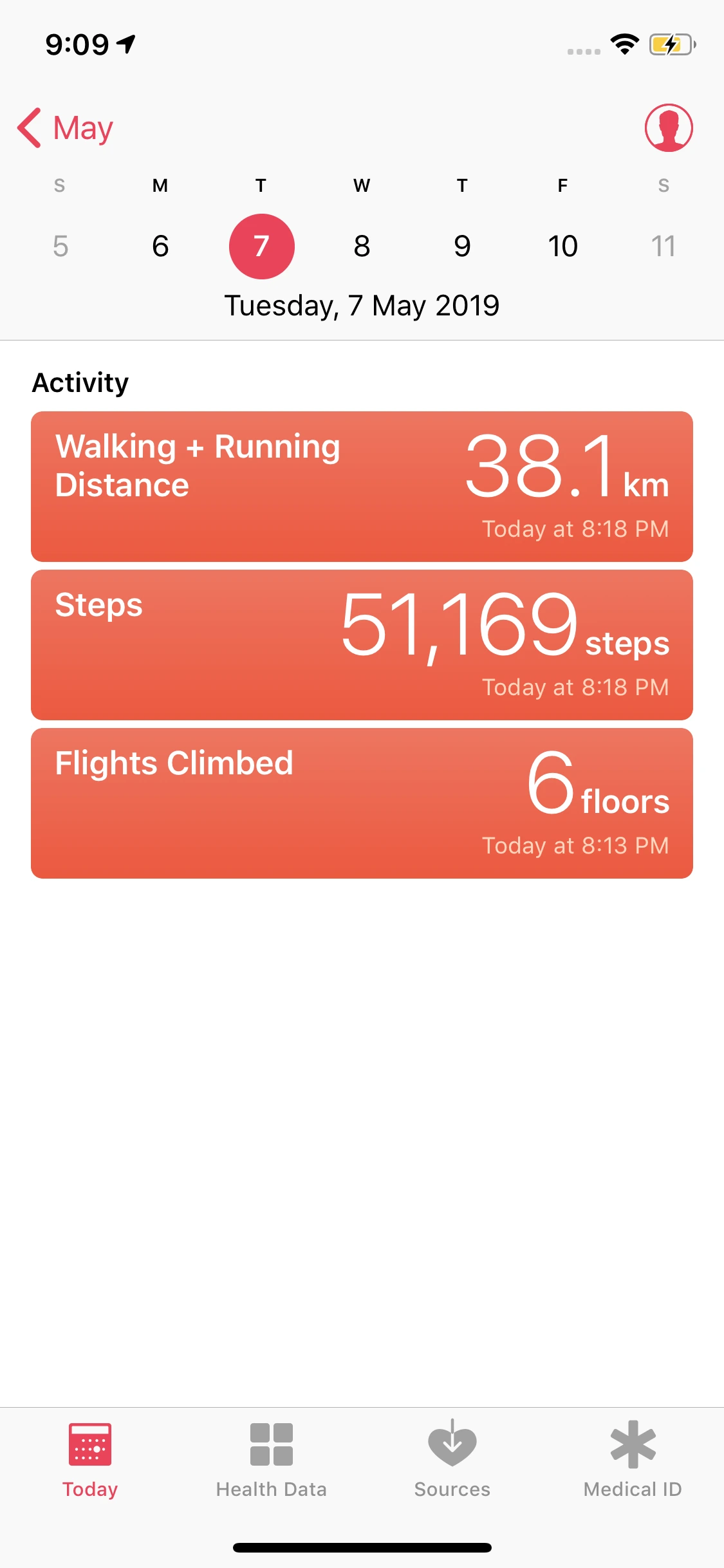Image resolution: width=724 pixels, height=1568 pixels.
Task: Tap the Today tab
Action: (x=90, y=1460)
